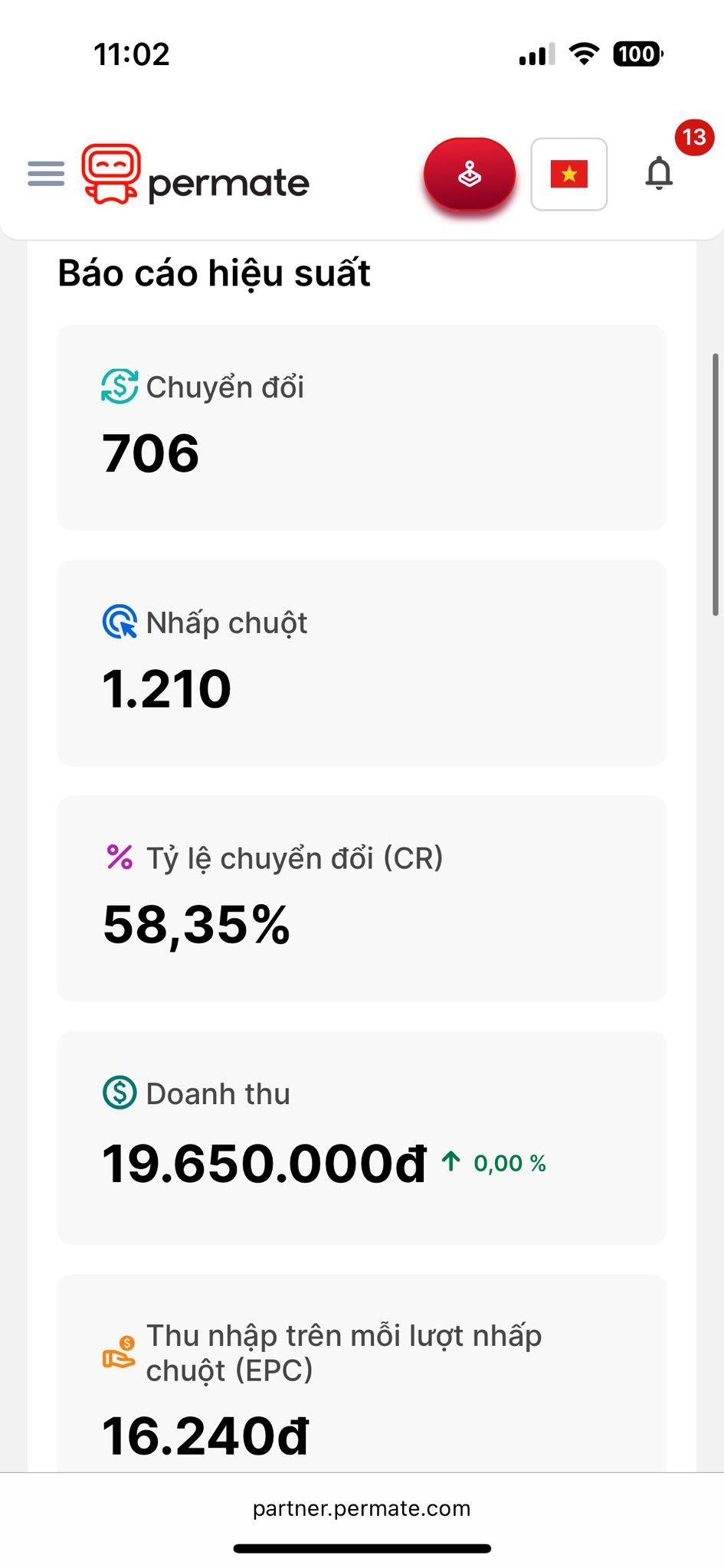Open the Vietnam flag language selector
The image size is (724, 1568).
(568, 175)
